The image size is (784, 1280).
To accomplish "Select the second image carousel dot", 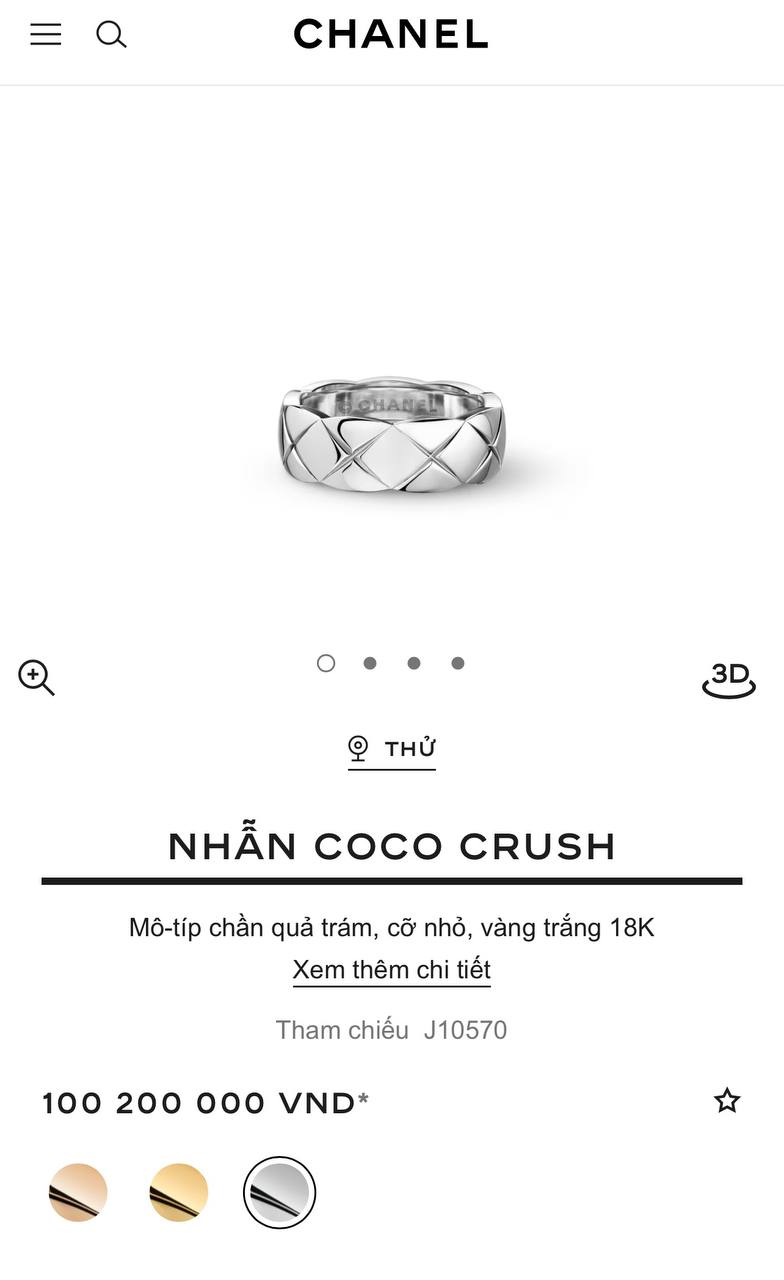I will tap(370, 662).
